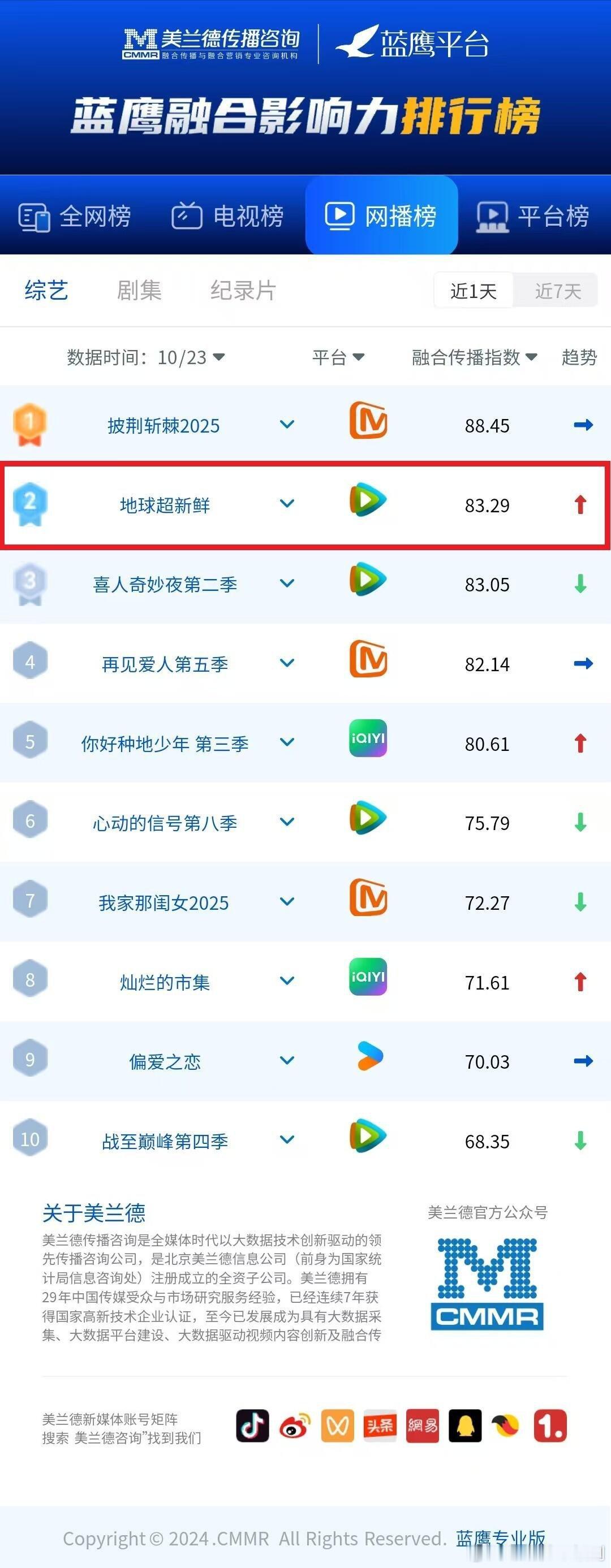Open the Douyin icon in the media matrix row
The height and width of the screenshot is (1568, 611).
tap(252, 1425)
